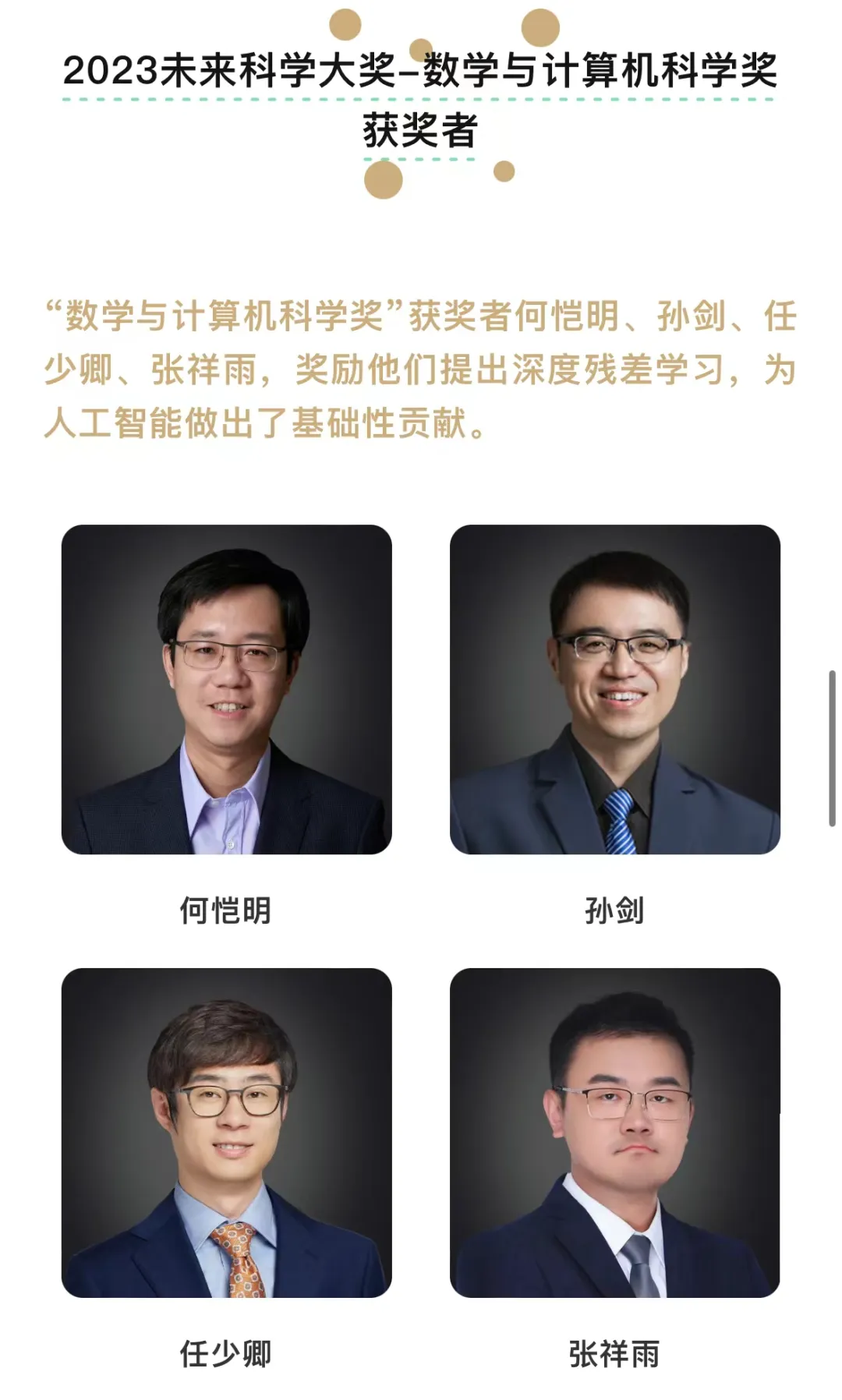Viewport: 842px width, 1400px height.
Task: View the portrait of 任少卿
Action: click(x=226, y=1133)
